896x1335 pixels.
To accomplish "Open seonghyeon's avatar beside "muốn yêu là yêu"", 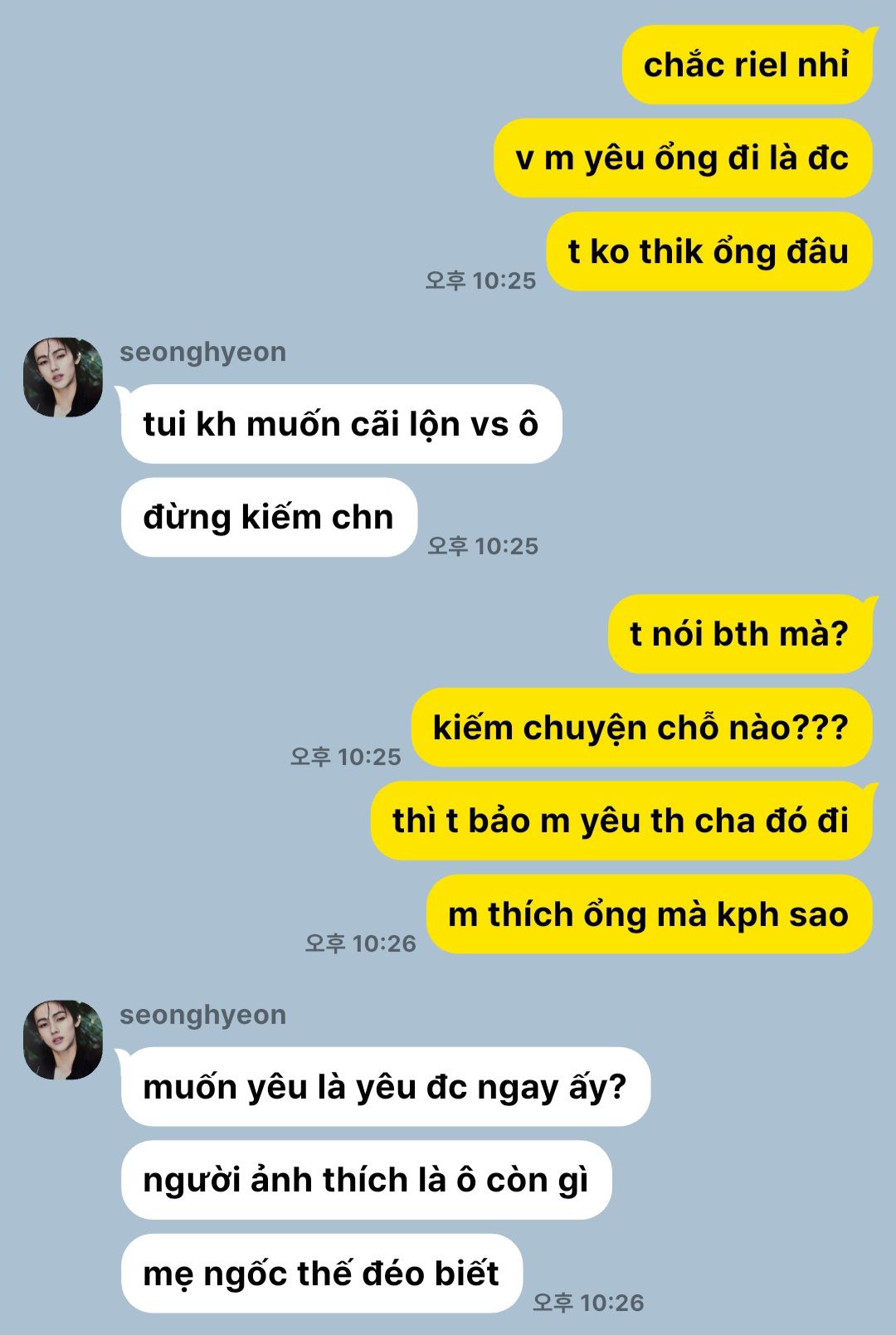I will [x=63, y=1040].
